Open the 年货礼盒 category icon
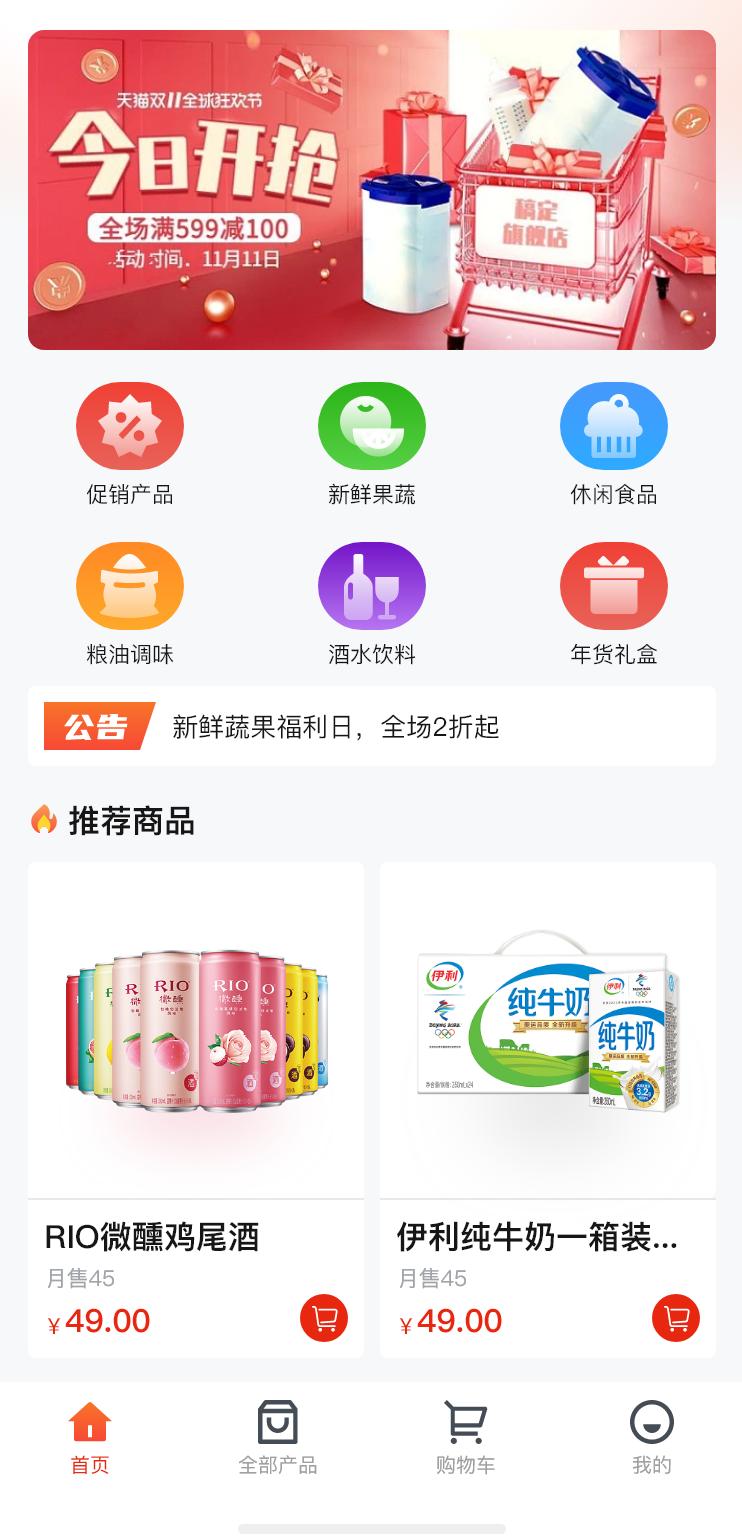This screenshot has height=1536, width=742. click(613, 585)
